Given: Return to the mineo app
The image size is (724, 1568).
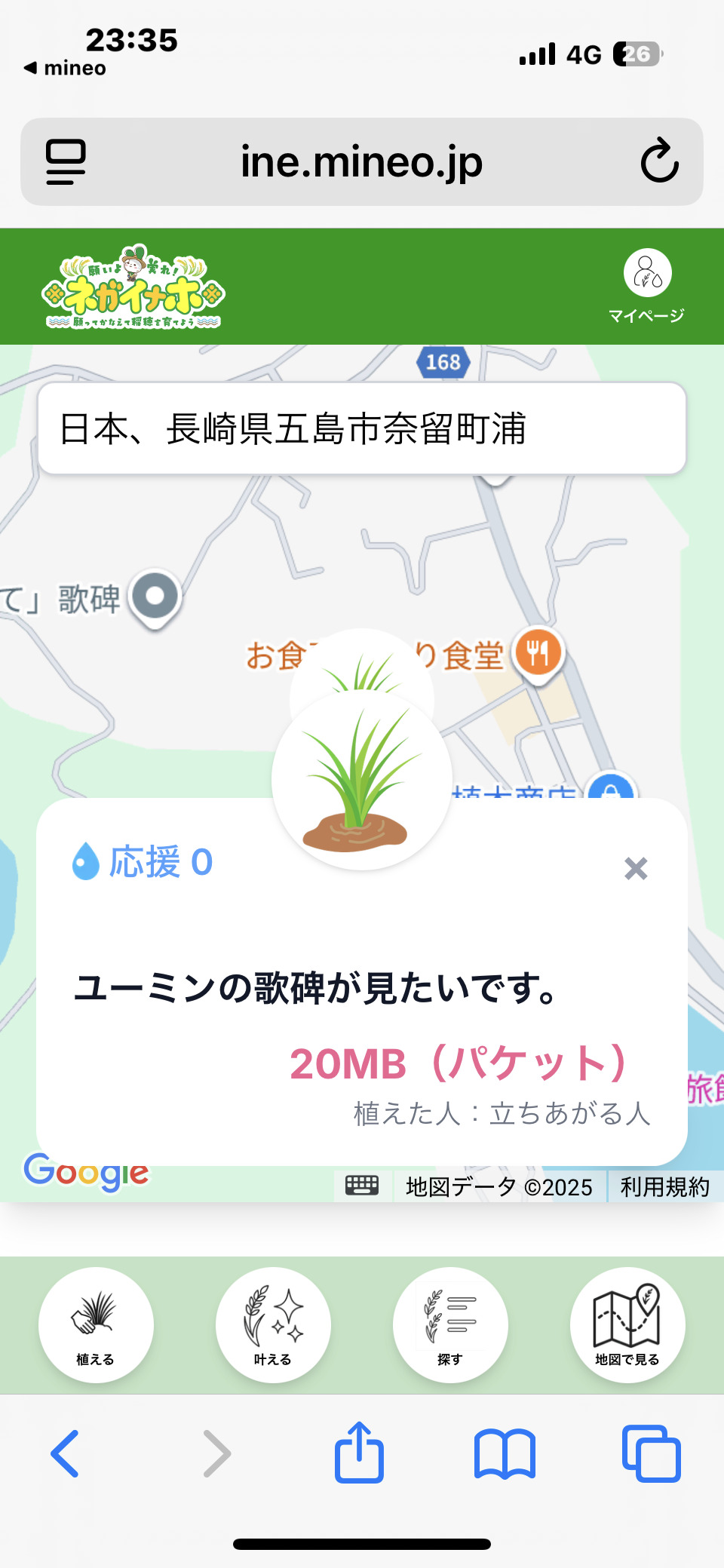Looking at the screenshot, I should click(x=65, y=68).
